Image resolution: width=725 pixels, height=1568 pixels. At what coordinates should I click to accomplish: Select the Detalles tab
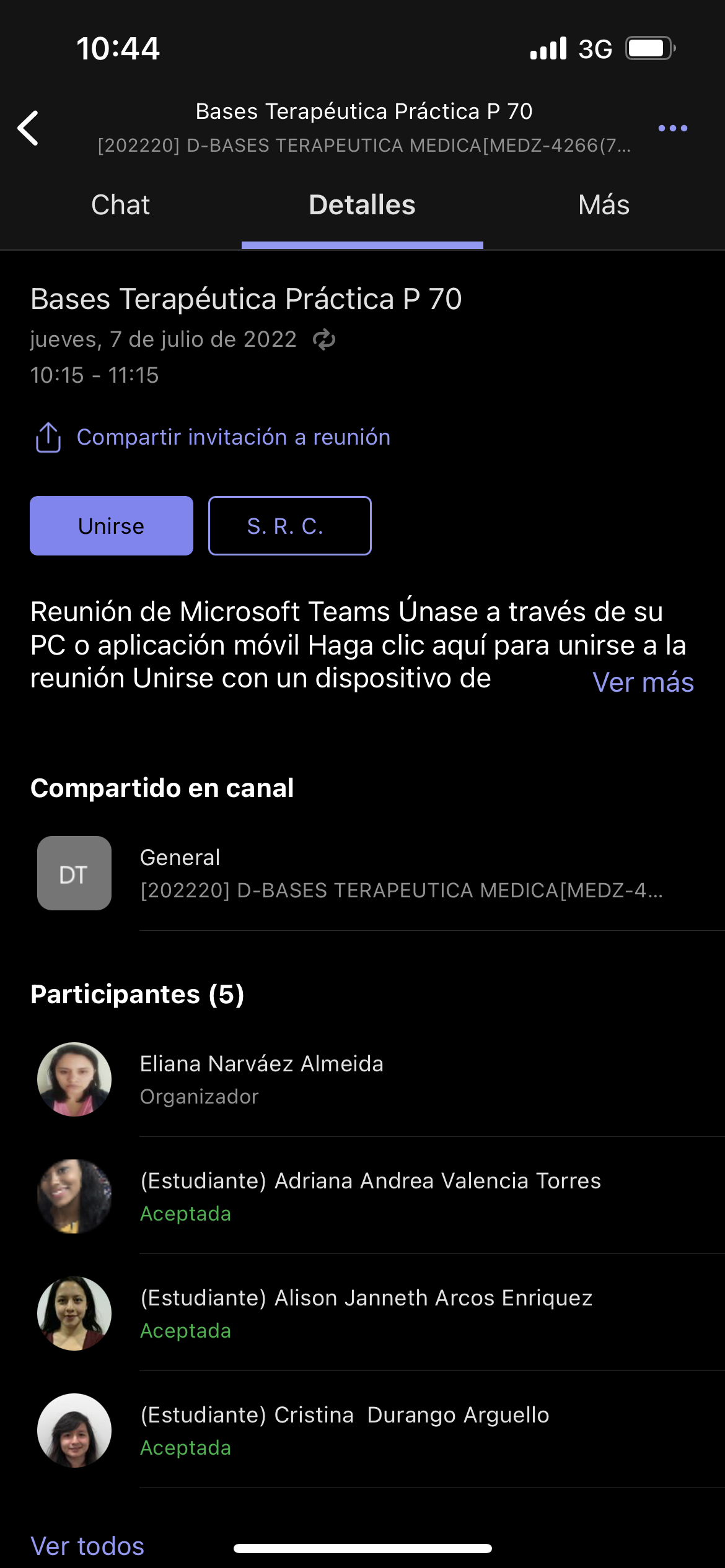(x=362, y=205)
